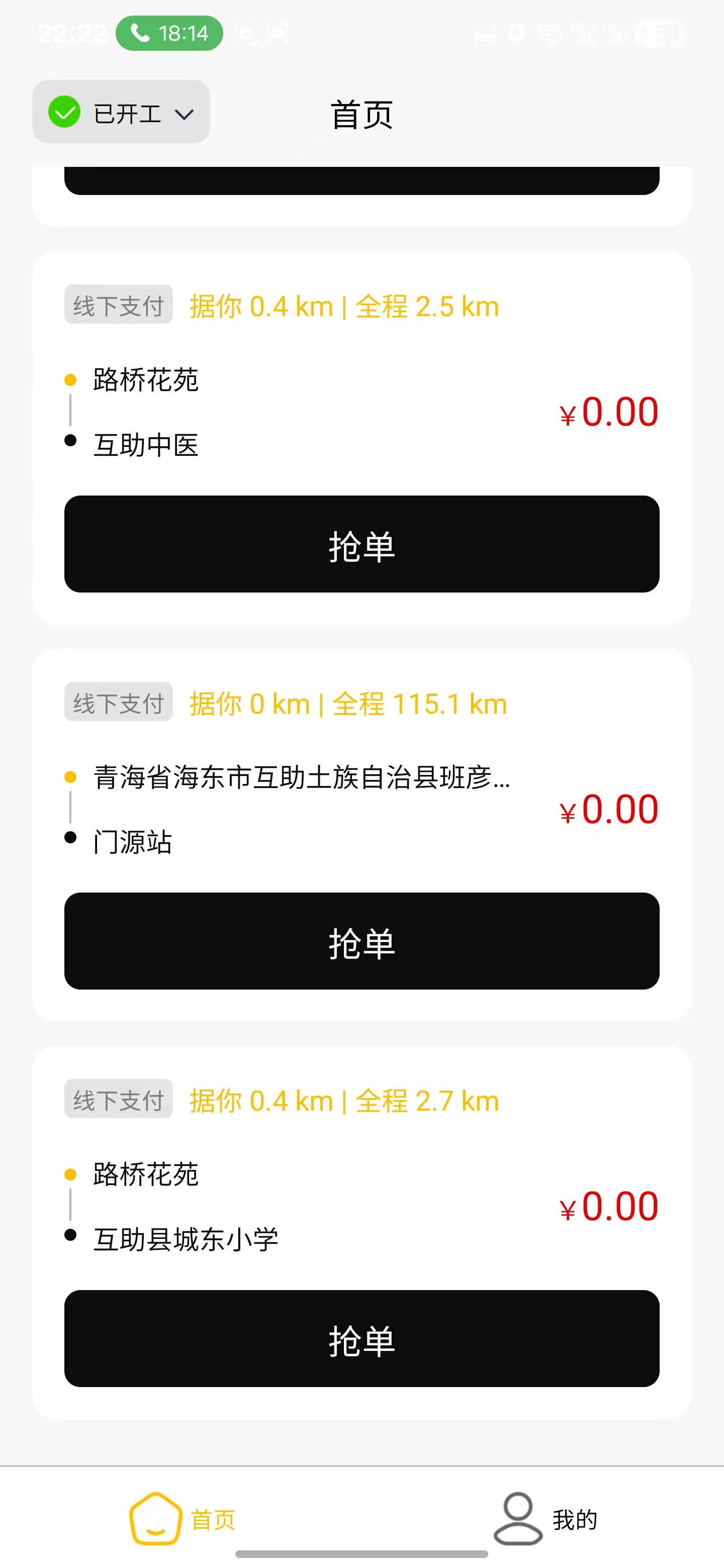Grab the order going to 互助中医
724x1568 pixels.
(361, 544)
